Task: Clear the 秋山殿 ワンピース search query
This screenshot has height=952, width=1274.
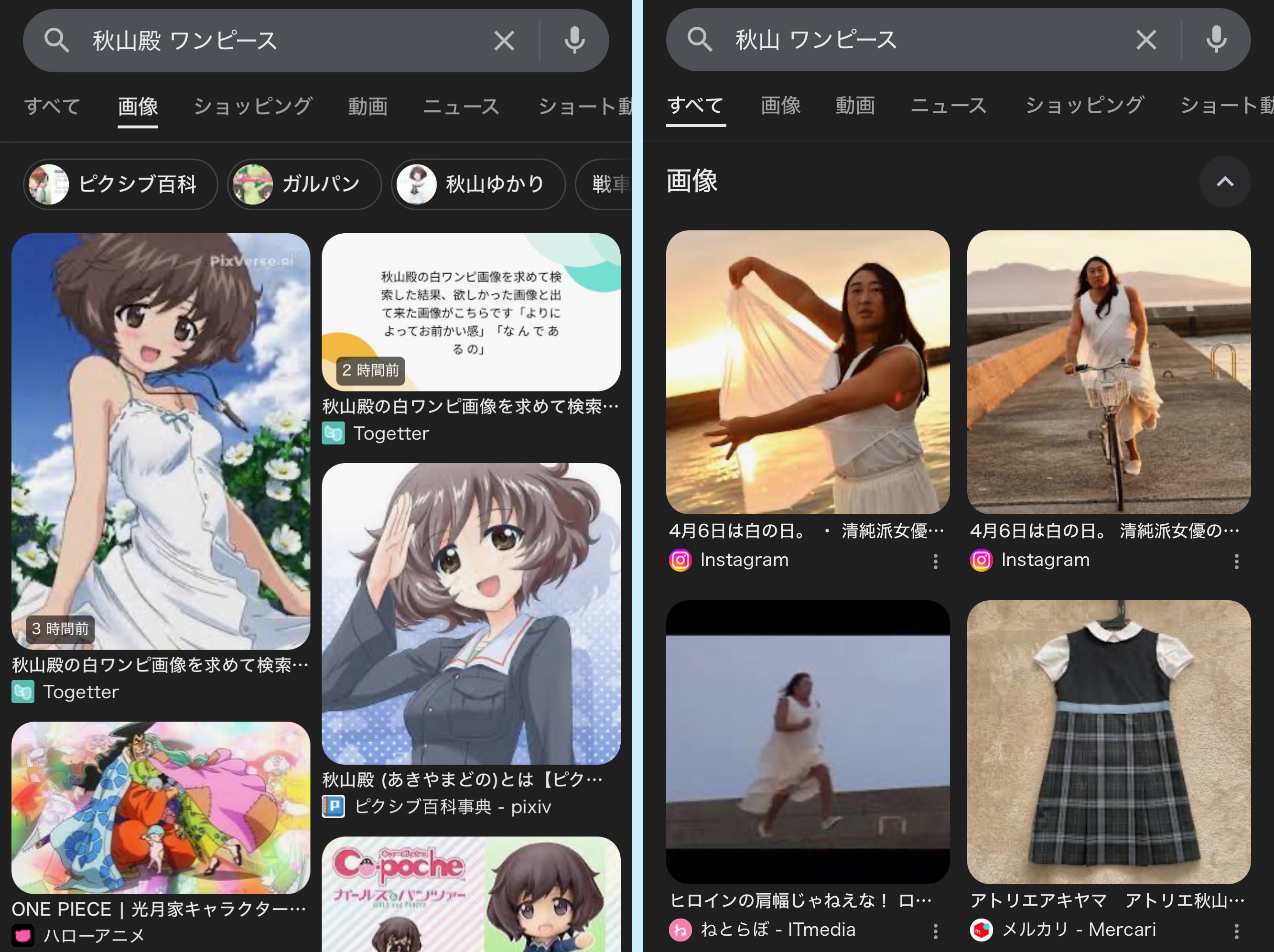Action: [x=504, y=41]
